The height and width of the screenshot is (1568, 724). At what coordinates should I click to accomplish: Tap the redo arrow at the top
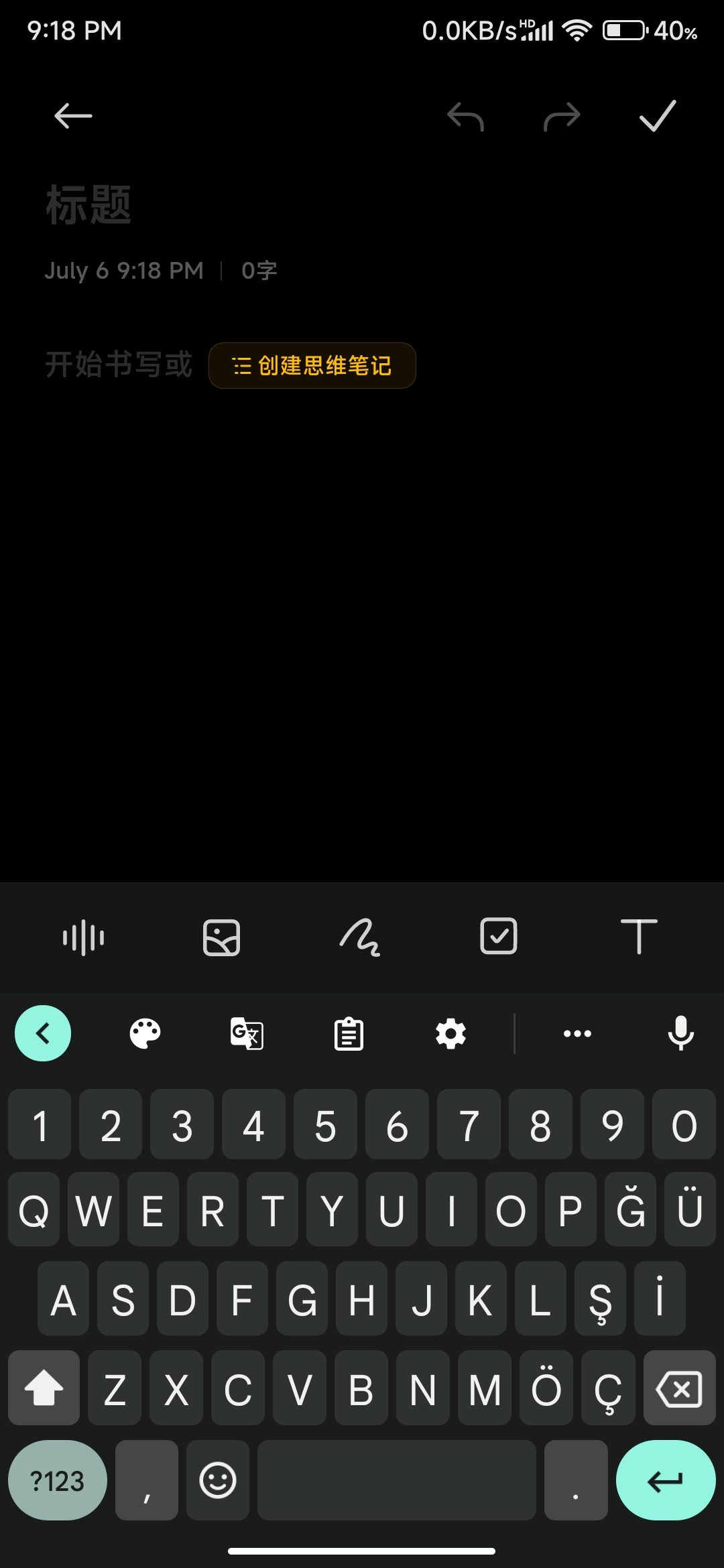click(560, 116)
